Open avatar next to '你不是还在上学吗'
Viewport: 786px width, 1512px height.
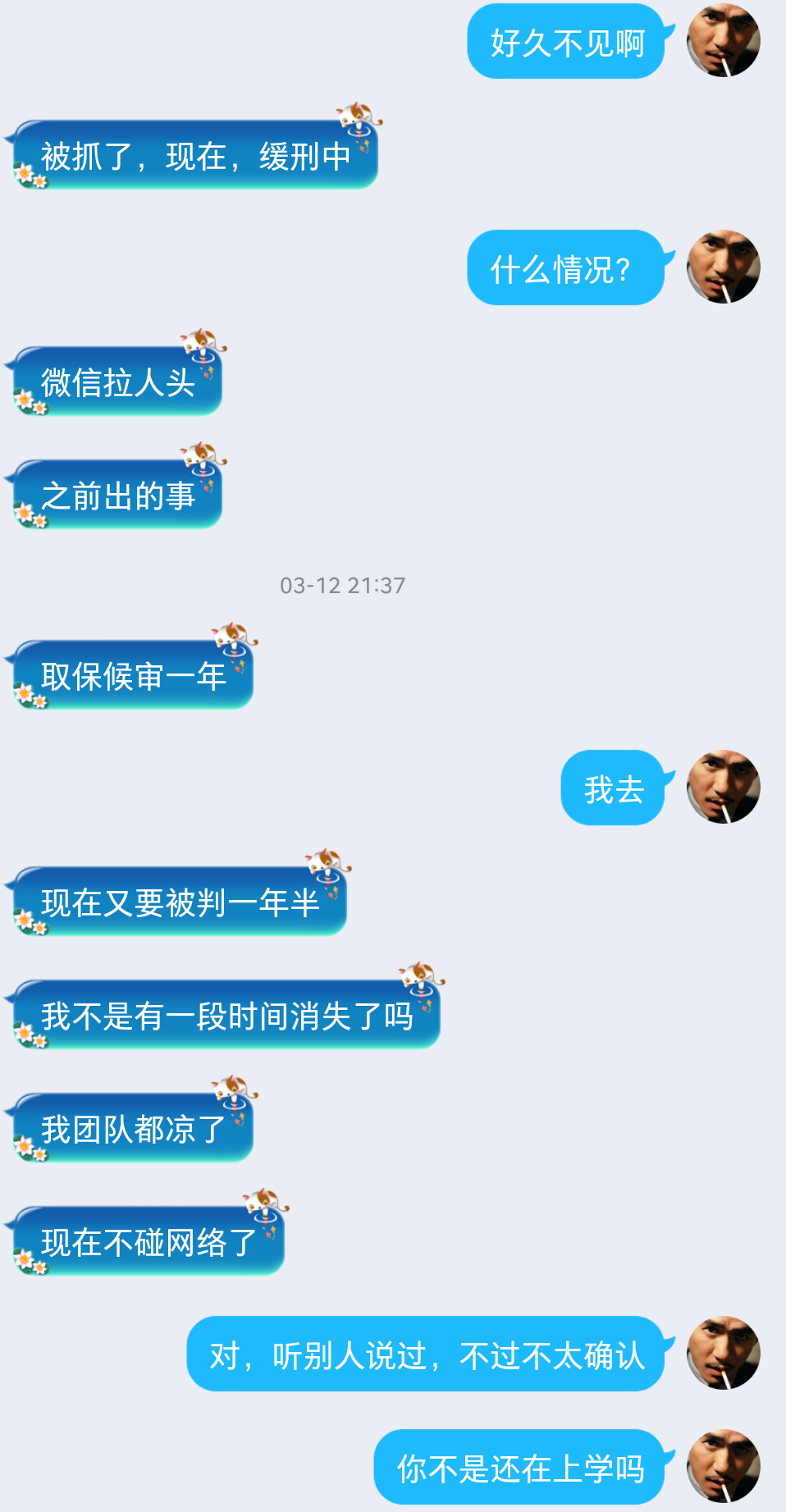(723, 1467)
